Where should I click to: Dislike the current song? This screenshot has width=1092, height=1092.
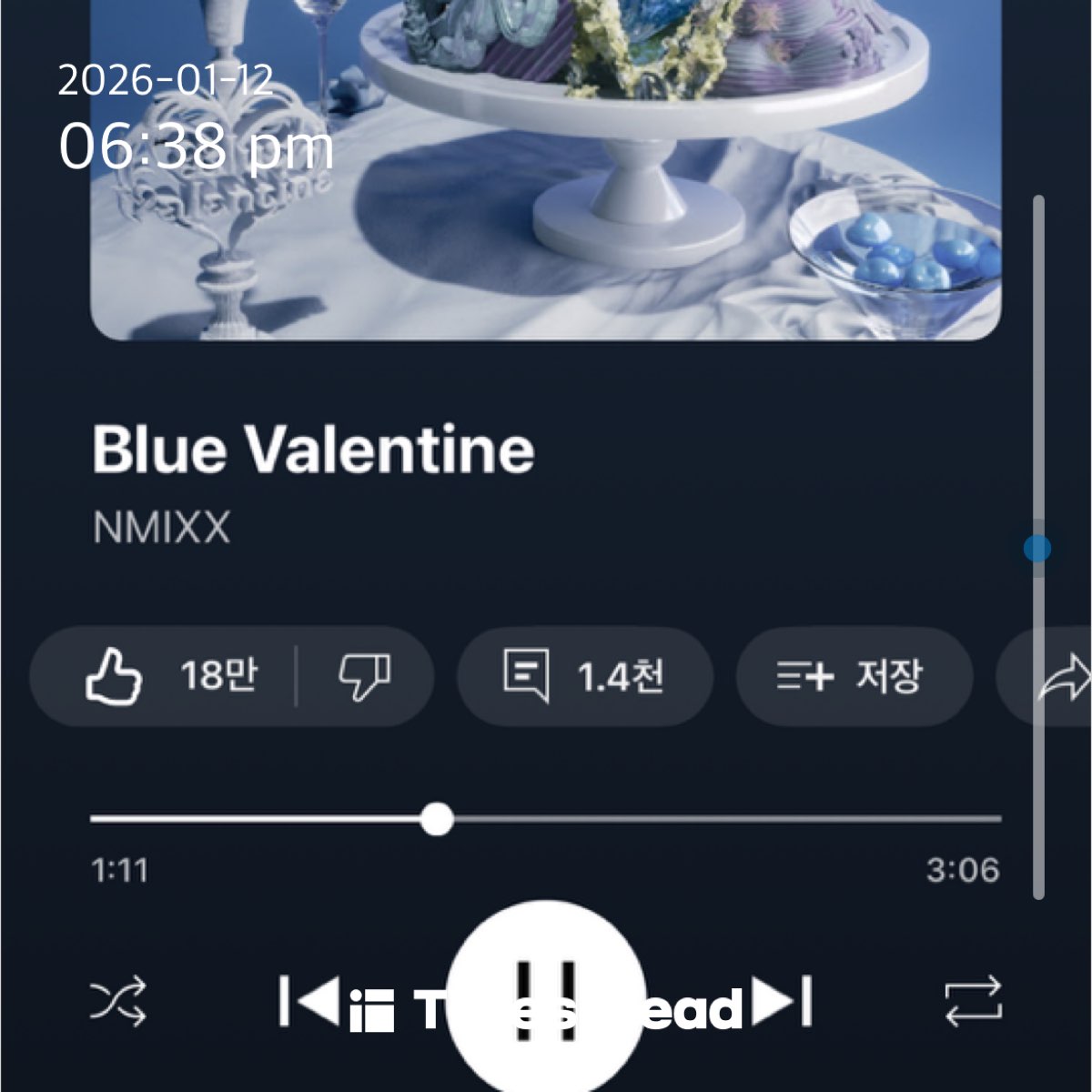[364, 676]
